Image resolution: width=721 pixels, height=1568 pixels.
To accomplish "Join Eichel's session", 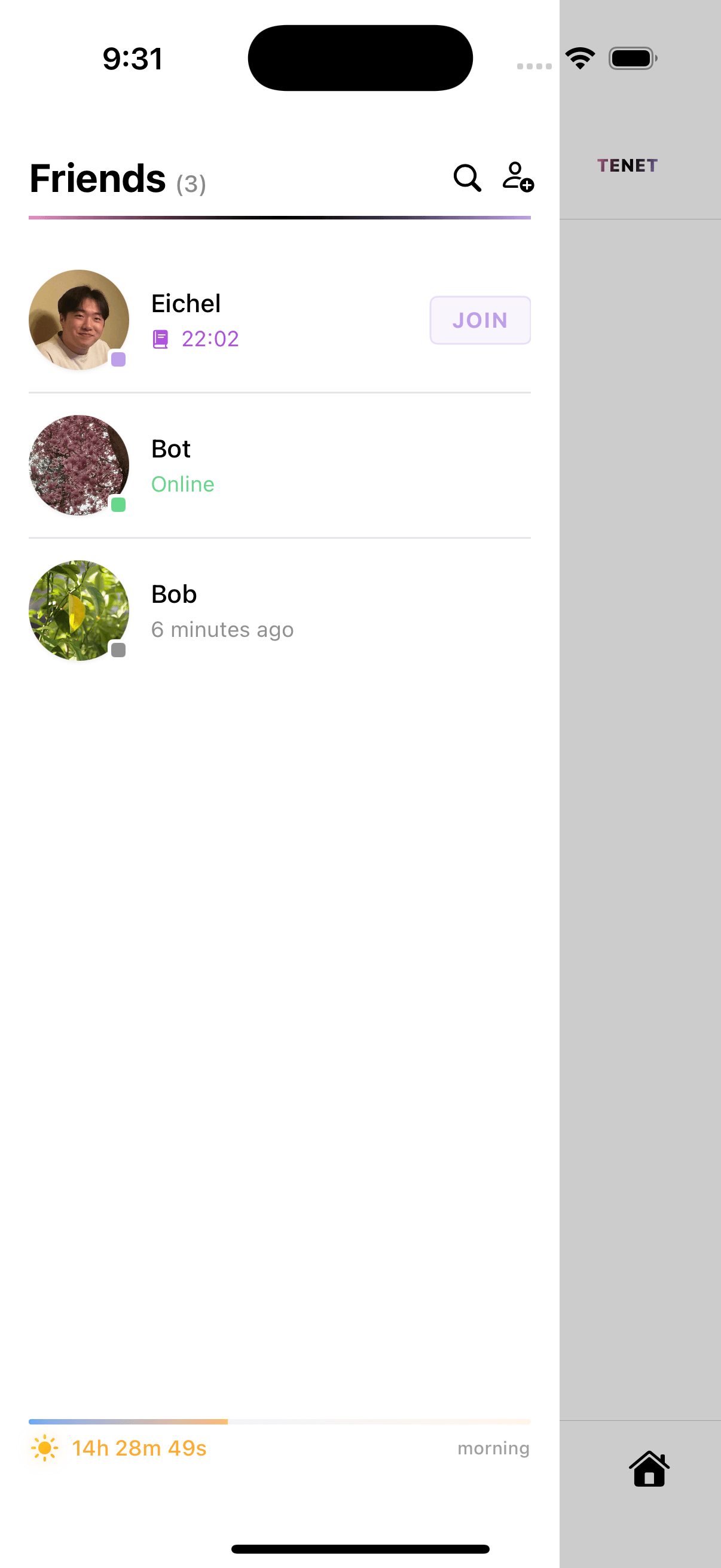I will coord(479,320).
